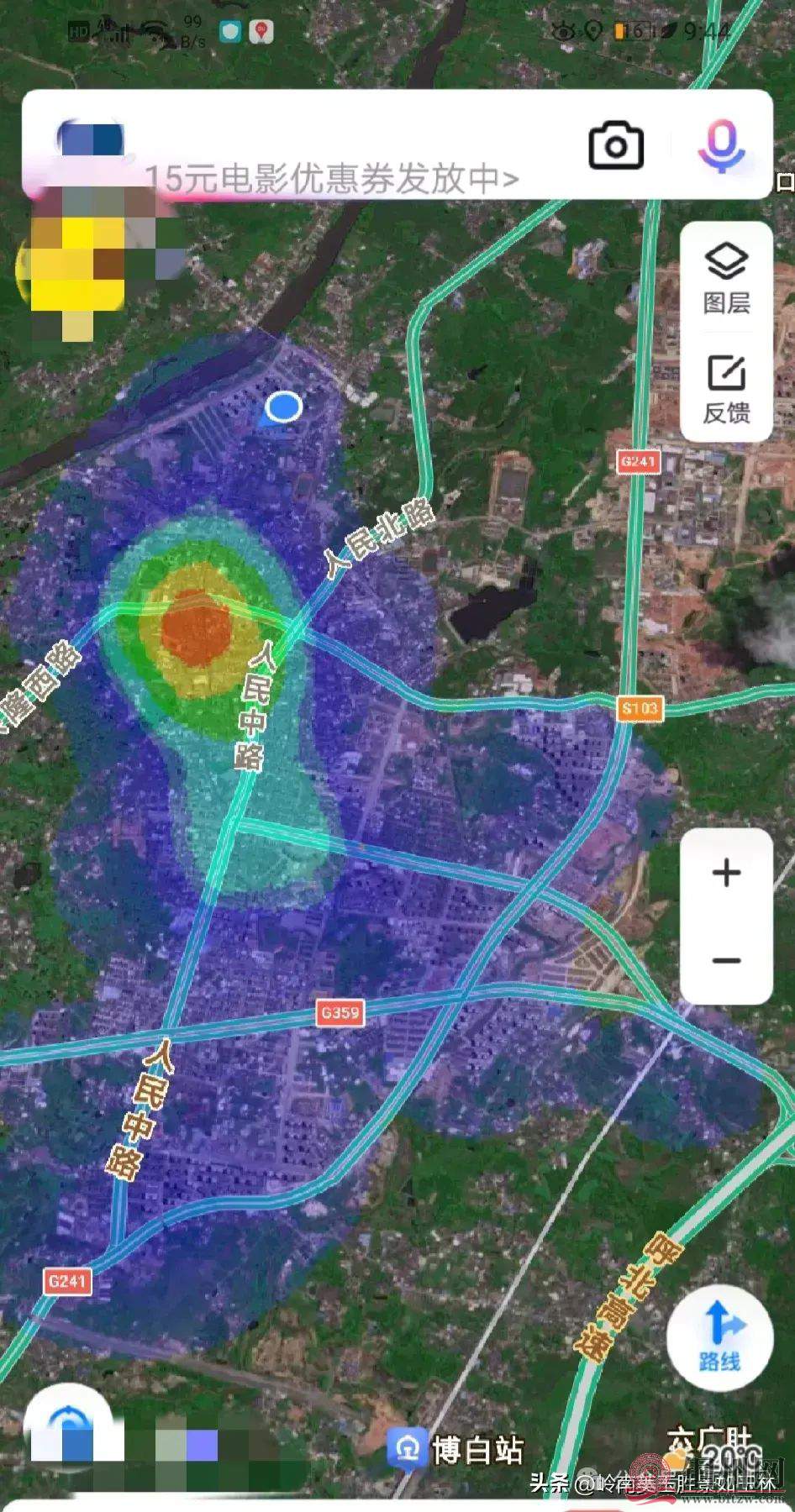Zoom in with the plus button
The height and width of the screenshot is (1512, 795).
click(x=726, y=874)
